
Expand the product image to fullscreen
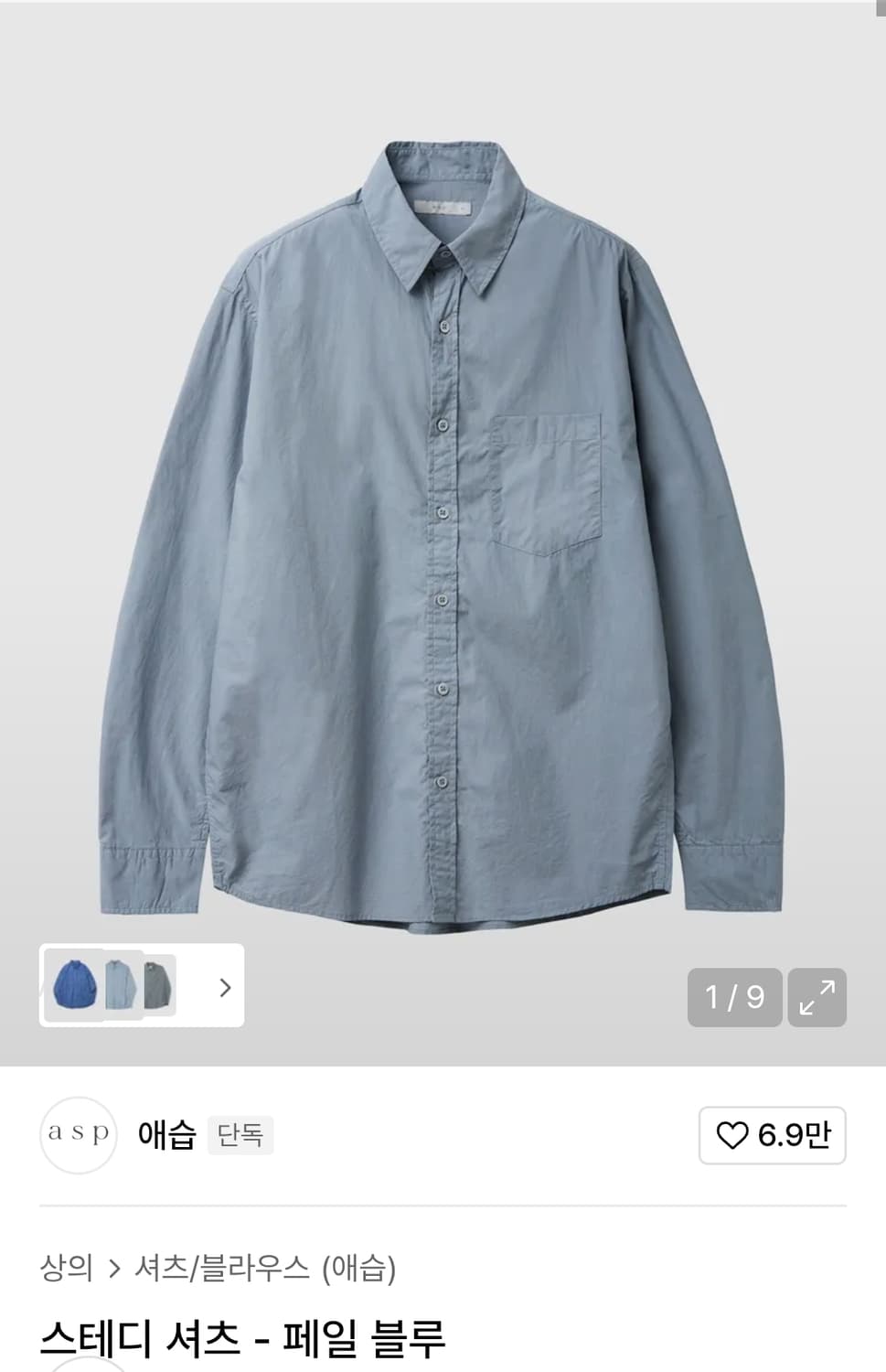[x=817, y=997]
